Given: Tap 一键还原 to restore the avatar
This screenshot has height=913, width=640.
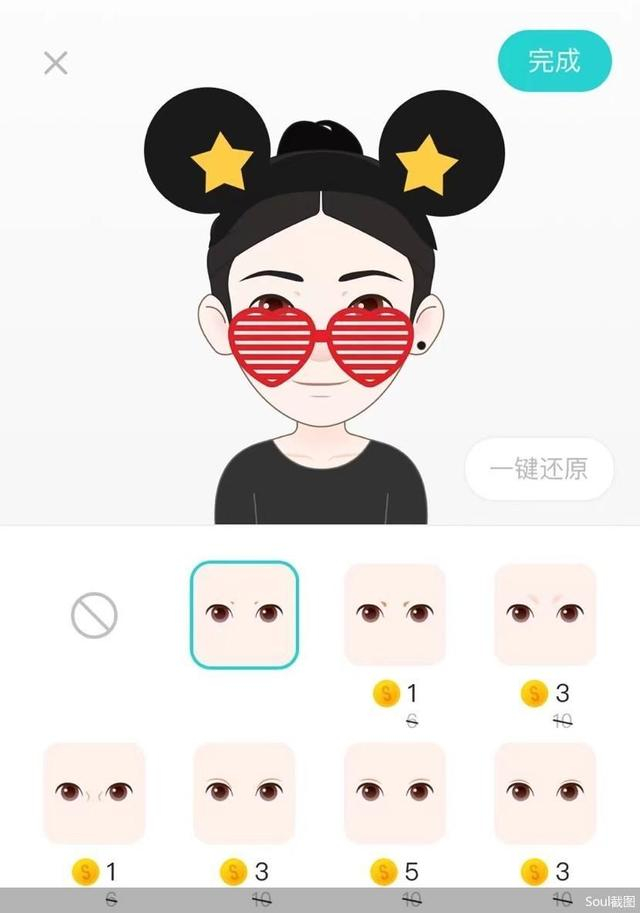Looking at the screenshot, I should click(539, 469).
